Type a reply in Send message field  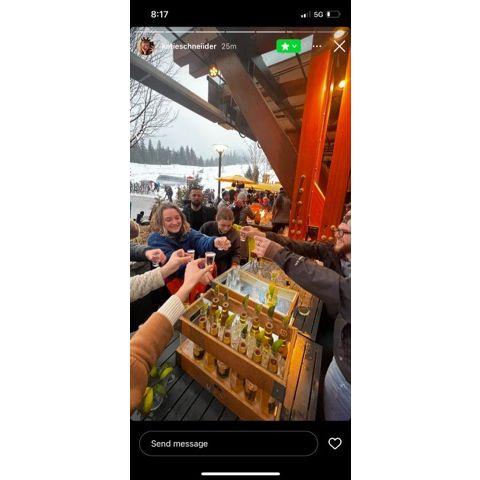pyautogui.click(x=228, y=443)
